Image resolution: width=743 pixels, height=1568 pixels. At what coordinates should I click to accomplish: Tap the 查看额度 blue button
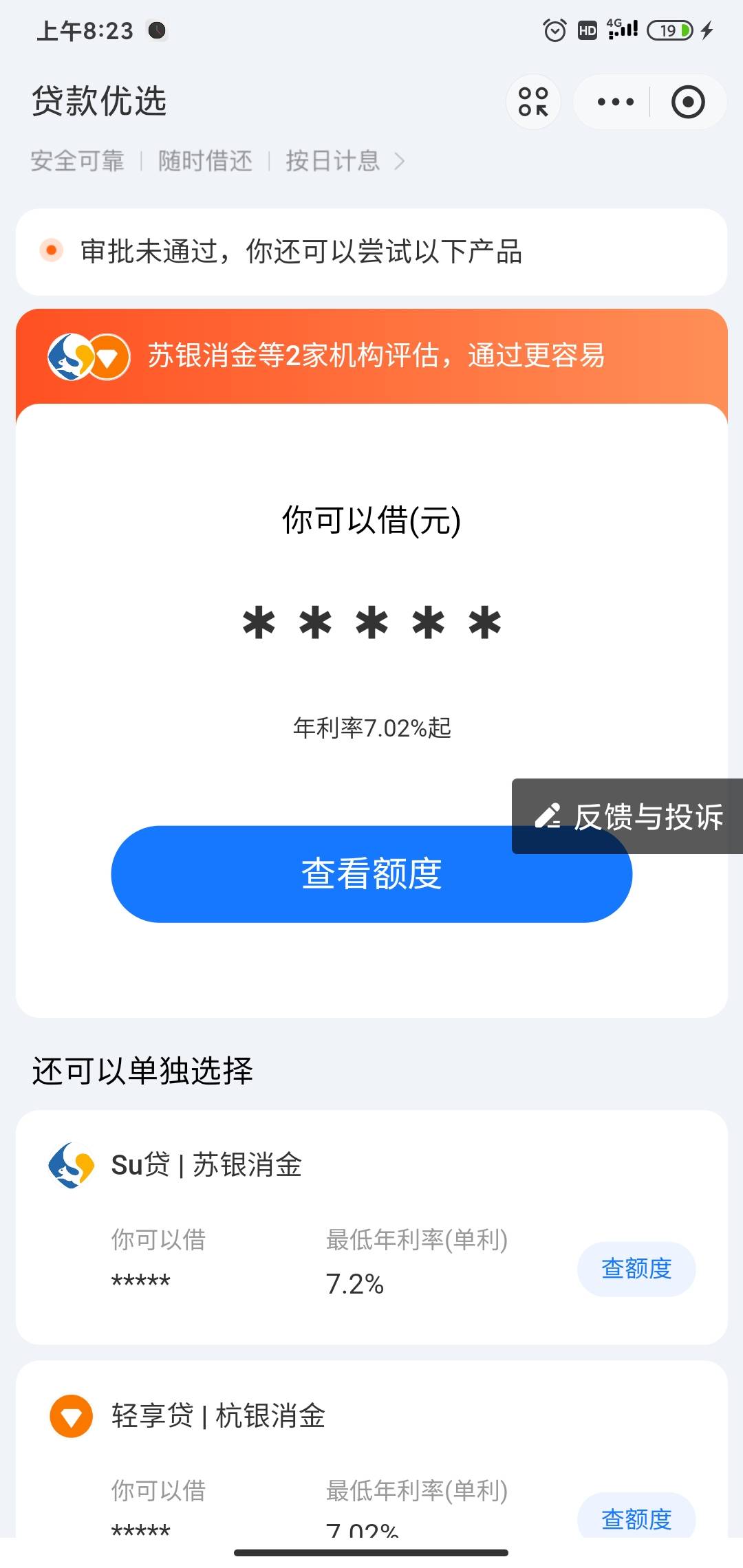[371, 873]
